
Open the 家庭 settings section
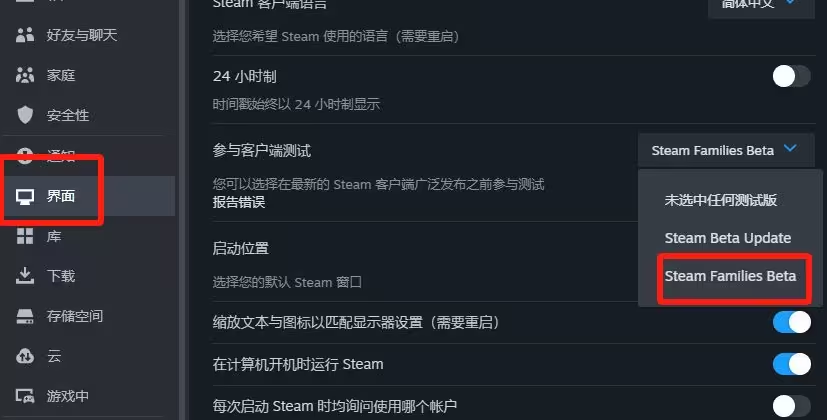click(x=60, y=75)
